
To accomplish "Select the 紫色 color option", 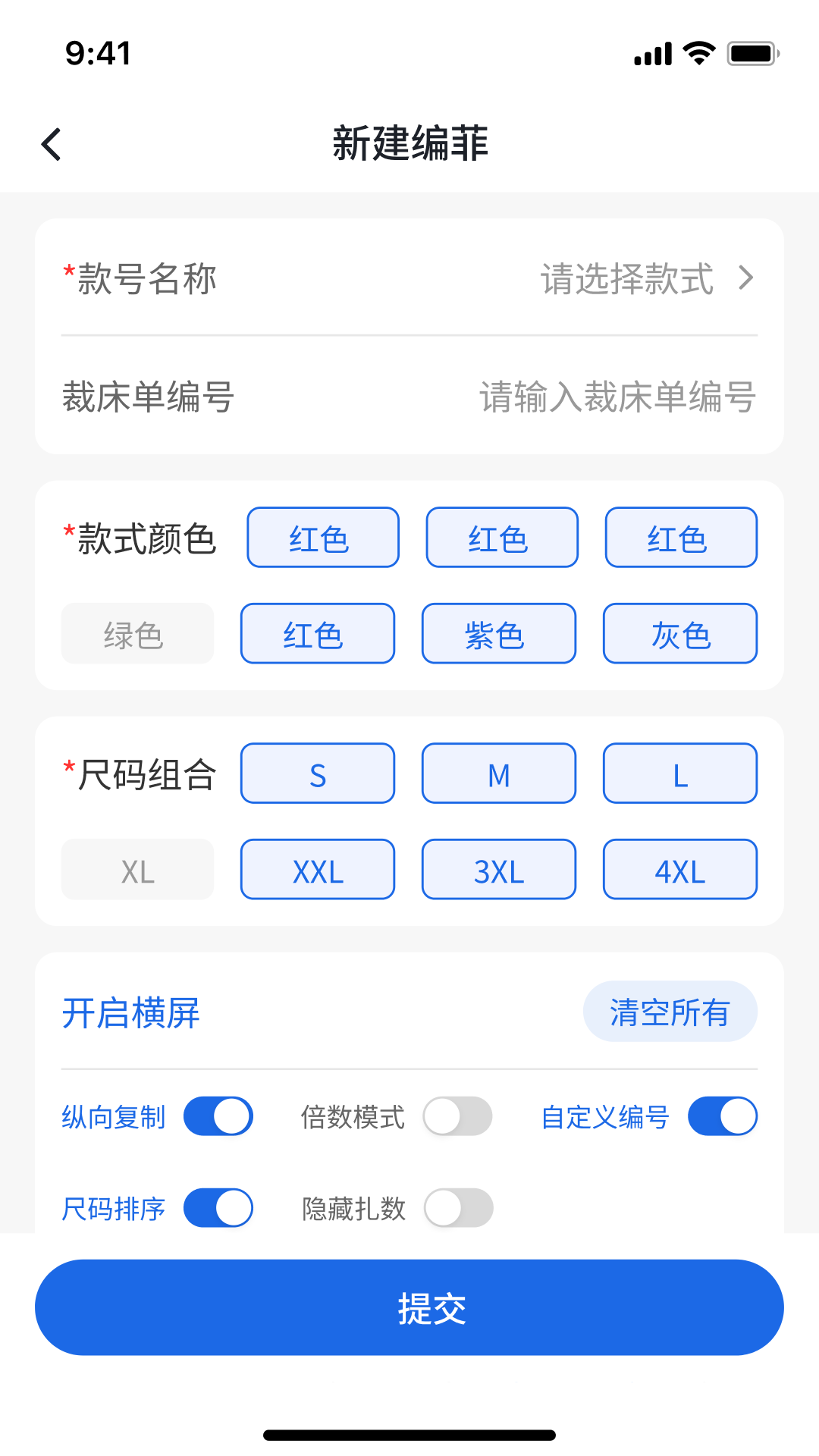I will 498,634.
